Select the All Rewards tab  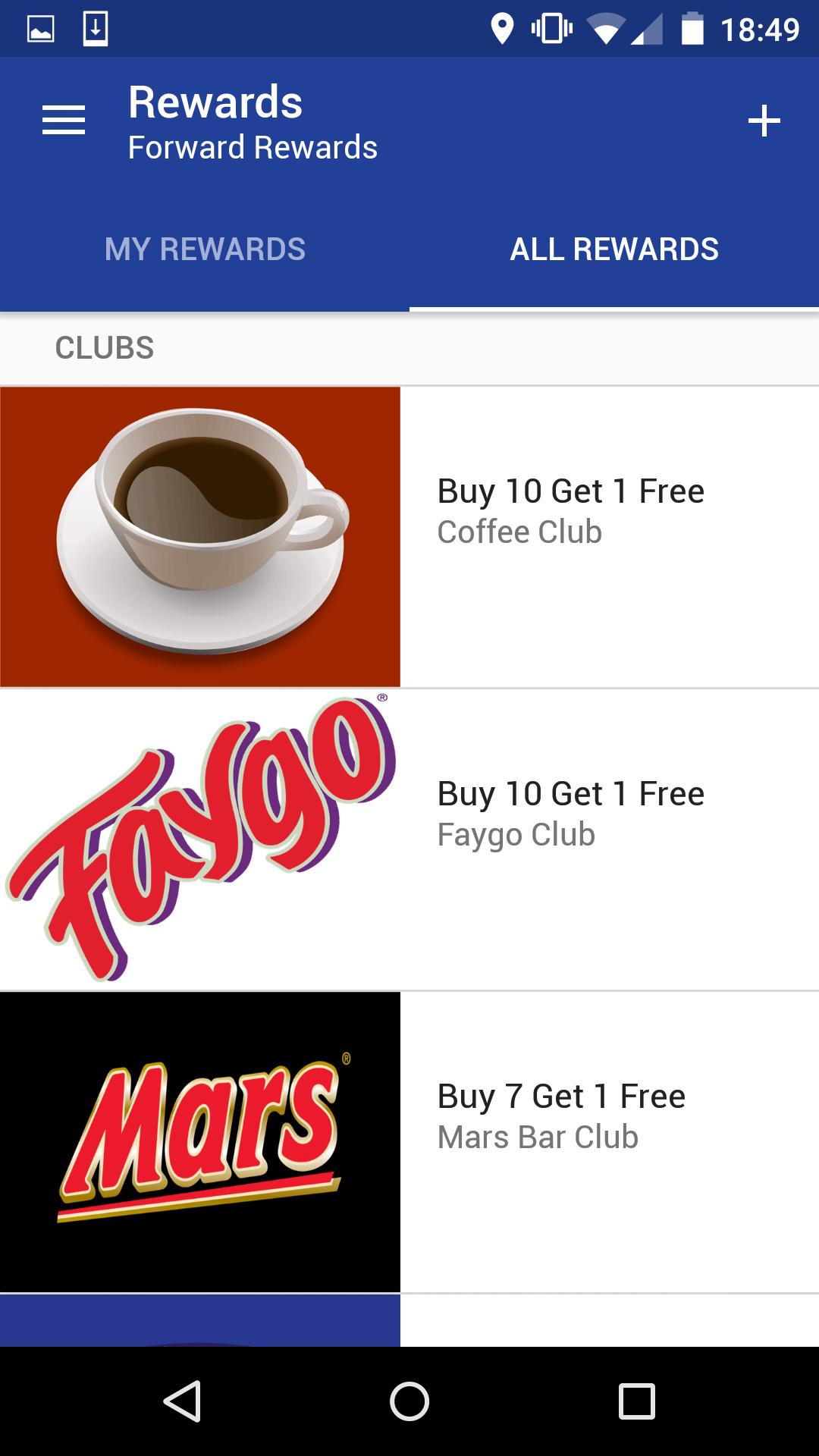[614, 249]
